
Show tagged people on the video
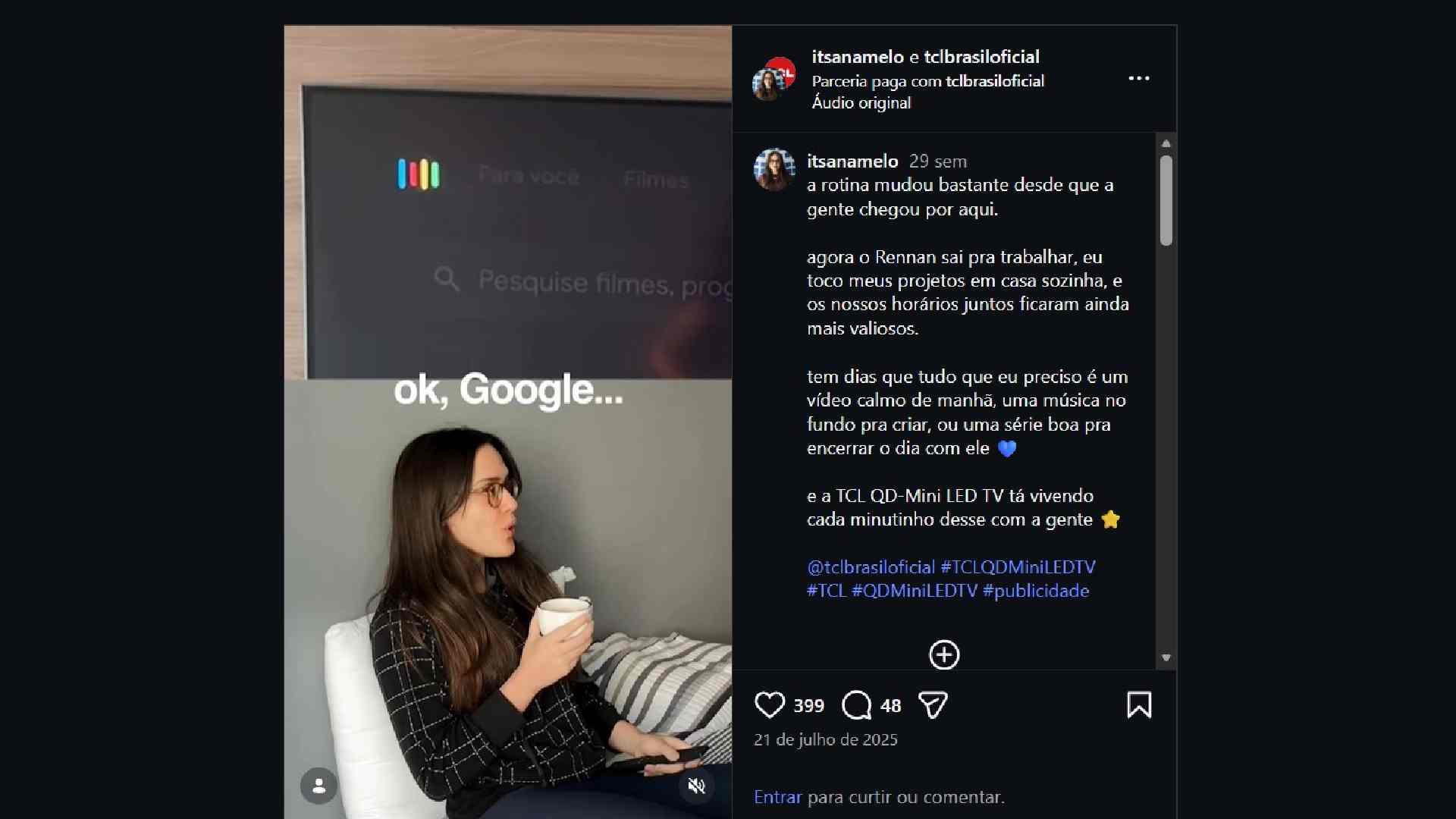coord(318,786)
